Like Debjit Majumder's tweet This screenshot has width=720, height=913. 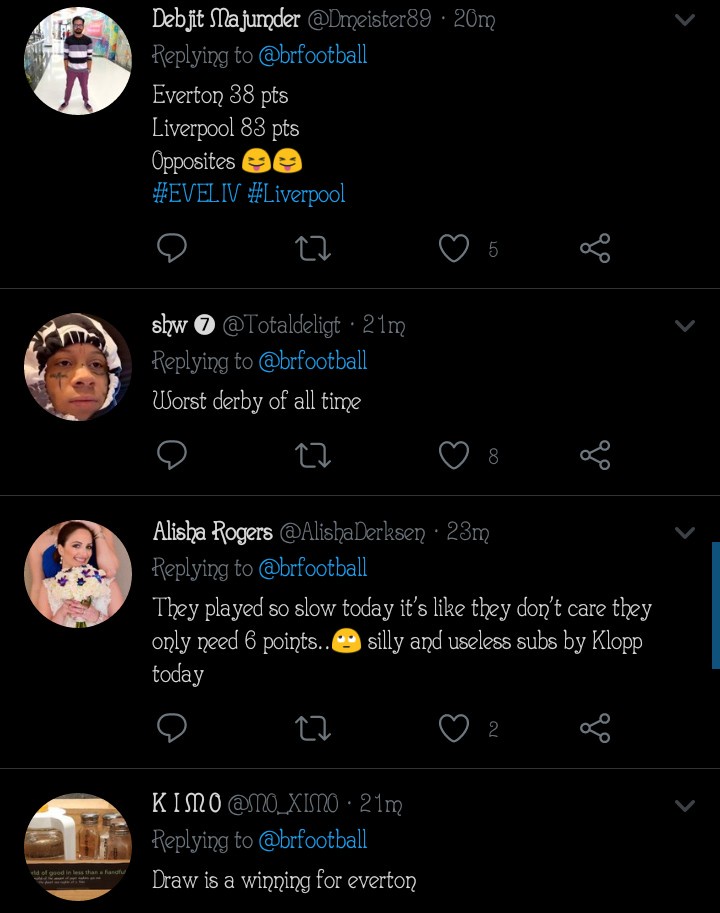[x=454, y=248]
